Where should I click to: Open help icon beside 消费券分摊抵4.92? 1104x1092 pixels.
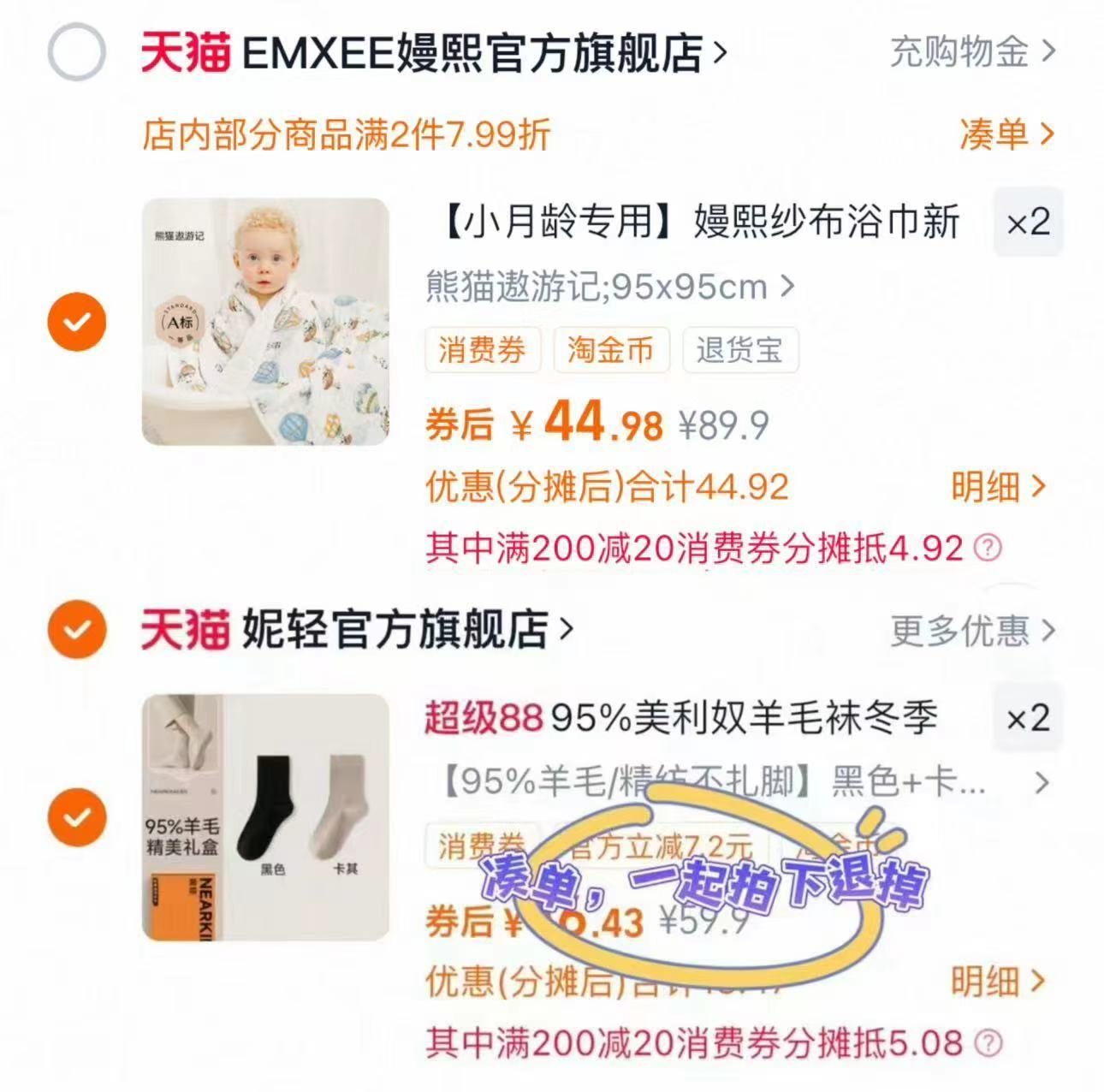click(x=988, y=548)
